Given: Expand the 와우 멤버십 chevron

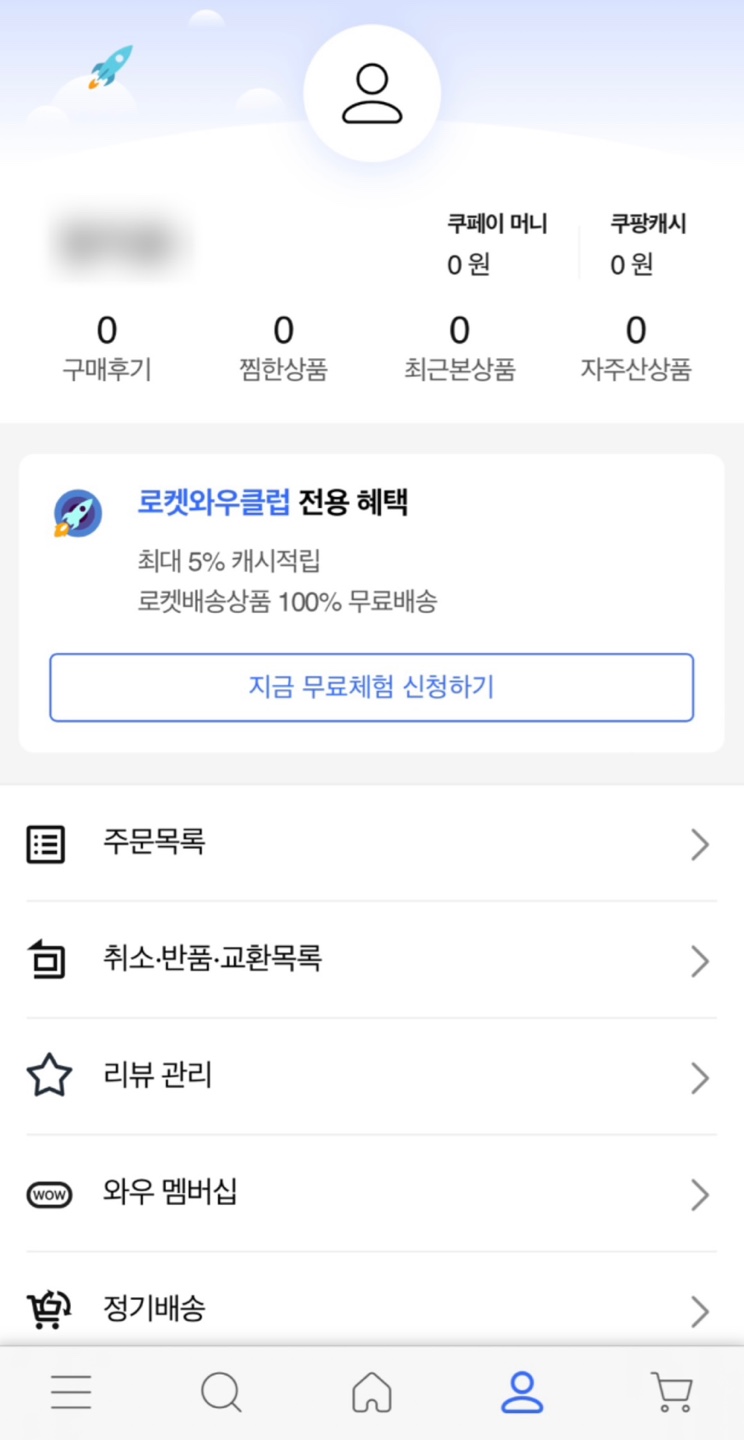Looking at the screenshot, I should click(x=700, y=1195).
